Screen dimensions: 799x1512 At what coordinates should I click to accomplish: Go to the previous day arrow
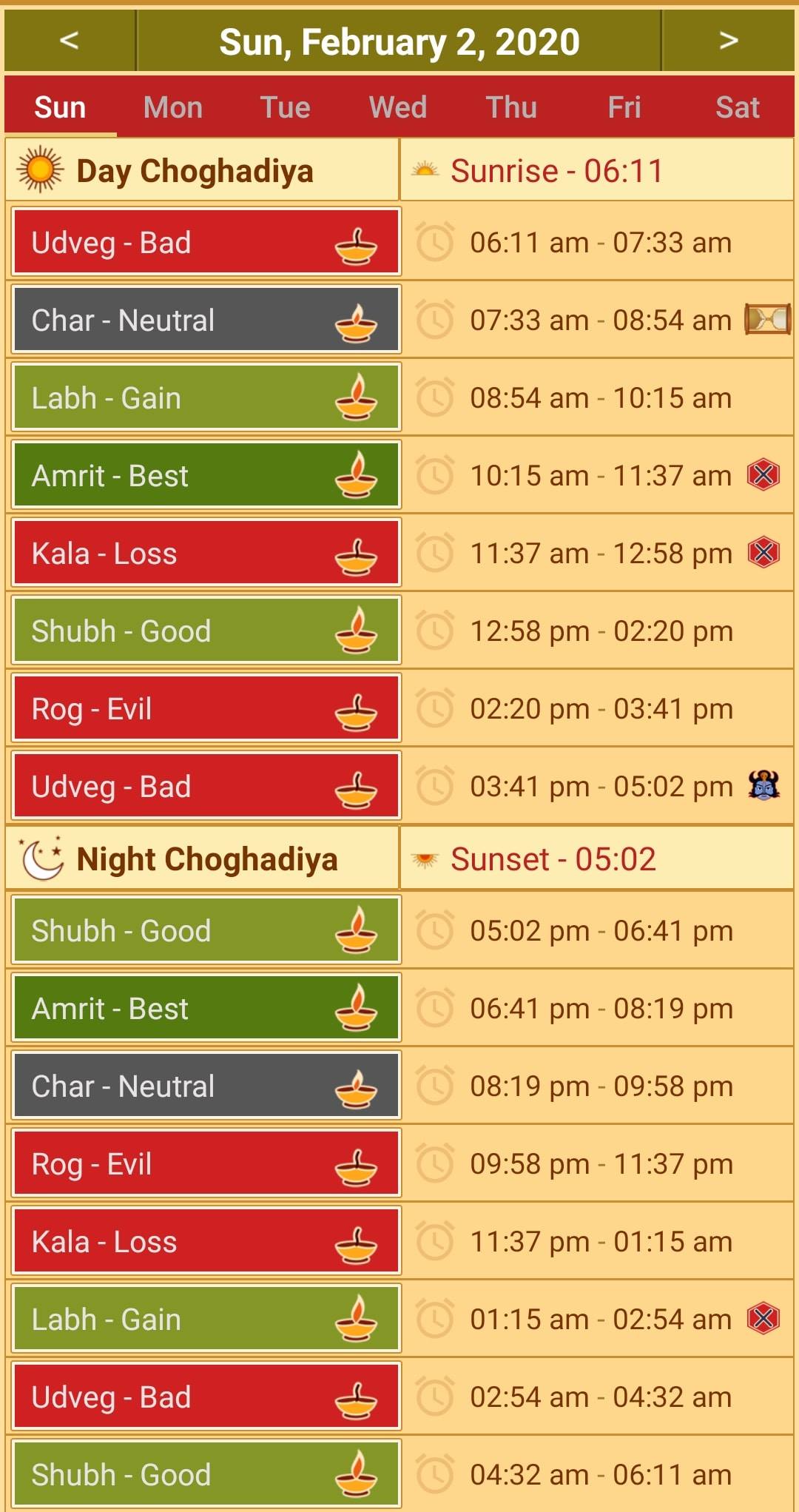tap(70, 41)
